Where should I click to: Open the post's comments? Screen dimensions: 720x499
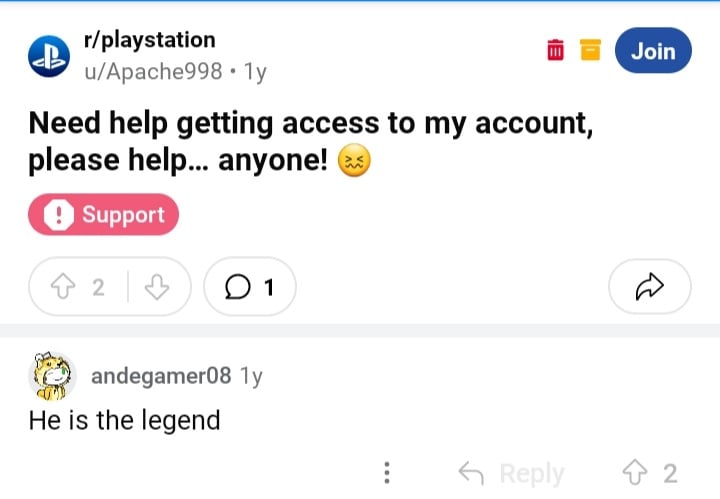pos(249,288)
